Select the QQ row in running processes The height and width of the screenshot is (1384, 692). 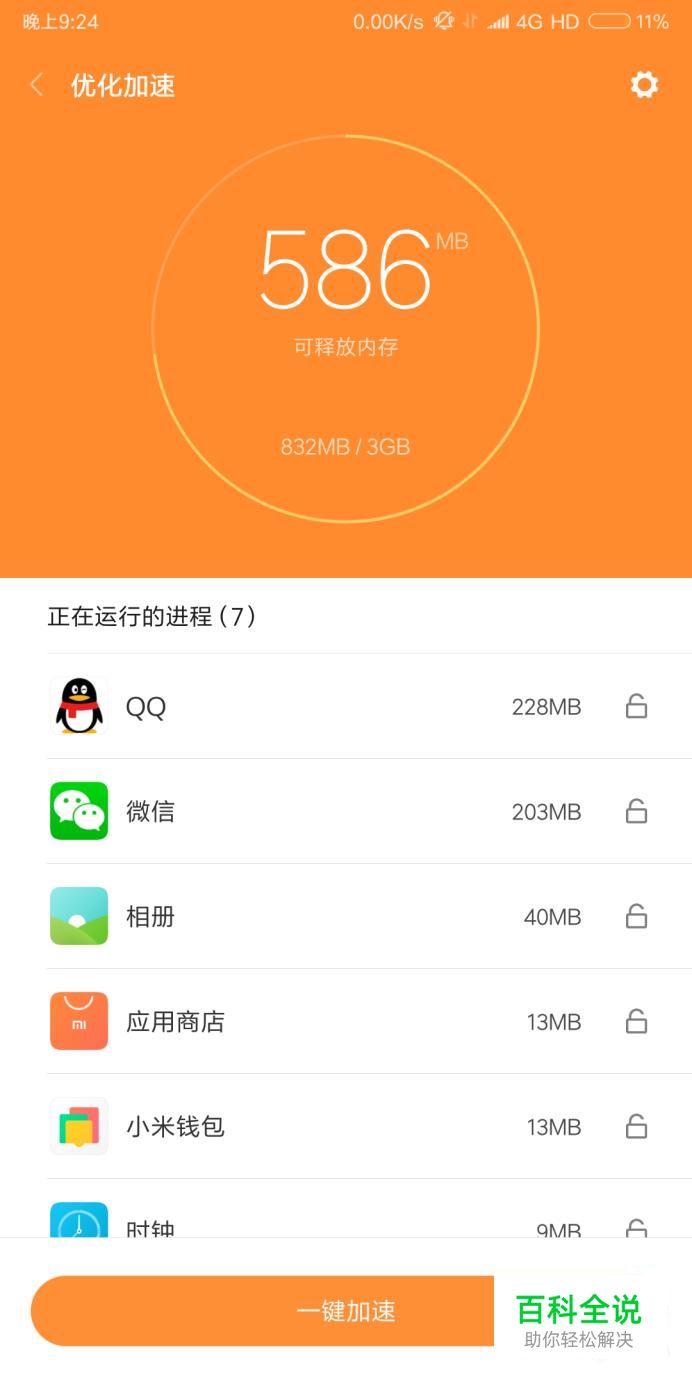(369, 706)
